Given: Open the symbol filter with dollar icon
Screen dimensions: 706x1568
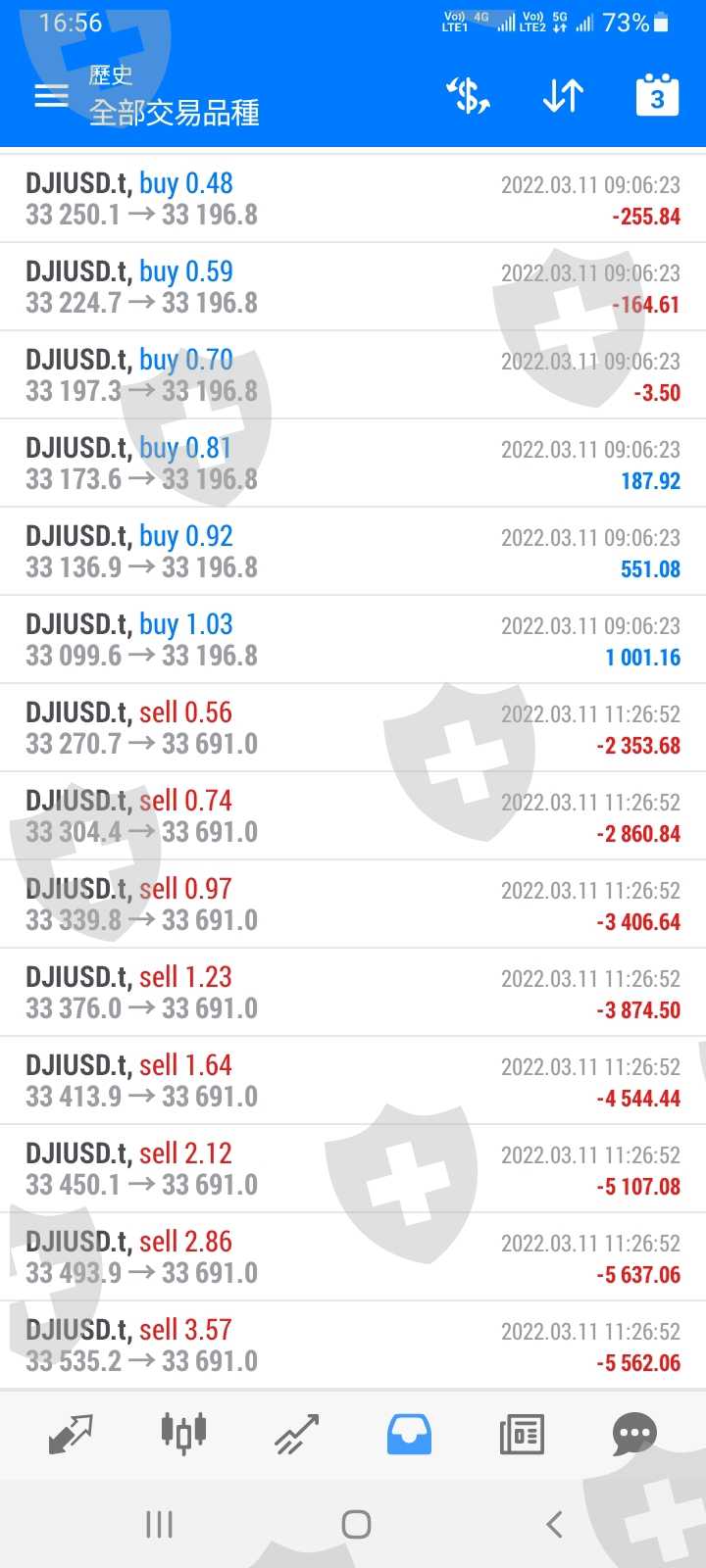Looking at the screenshot, I should pos(468,96).
